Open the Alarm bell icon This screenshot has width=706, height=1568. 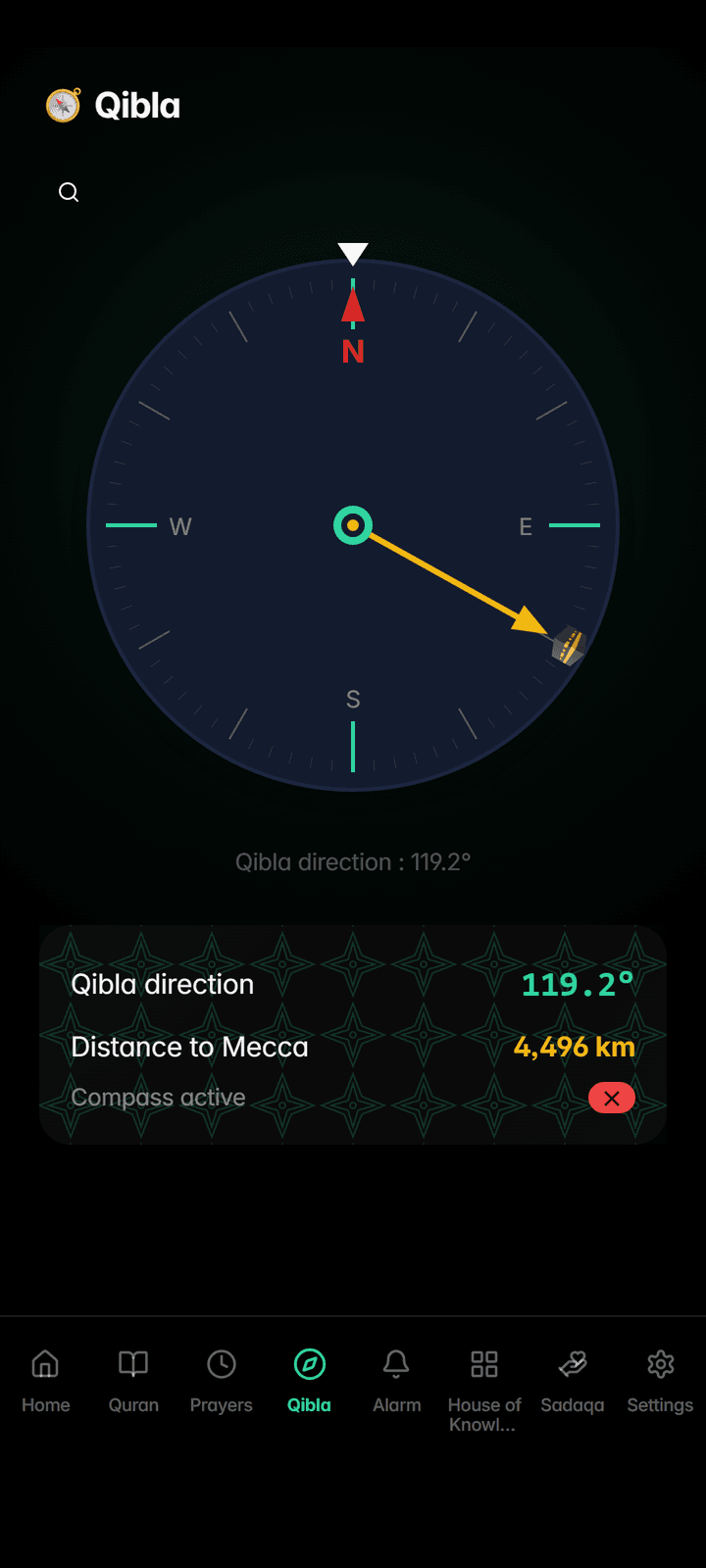(395, 1363)
